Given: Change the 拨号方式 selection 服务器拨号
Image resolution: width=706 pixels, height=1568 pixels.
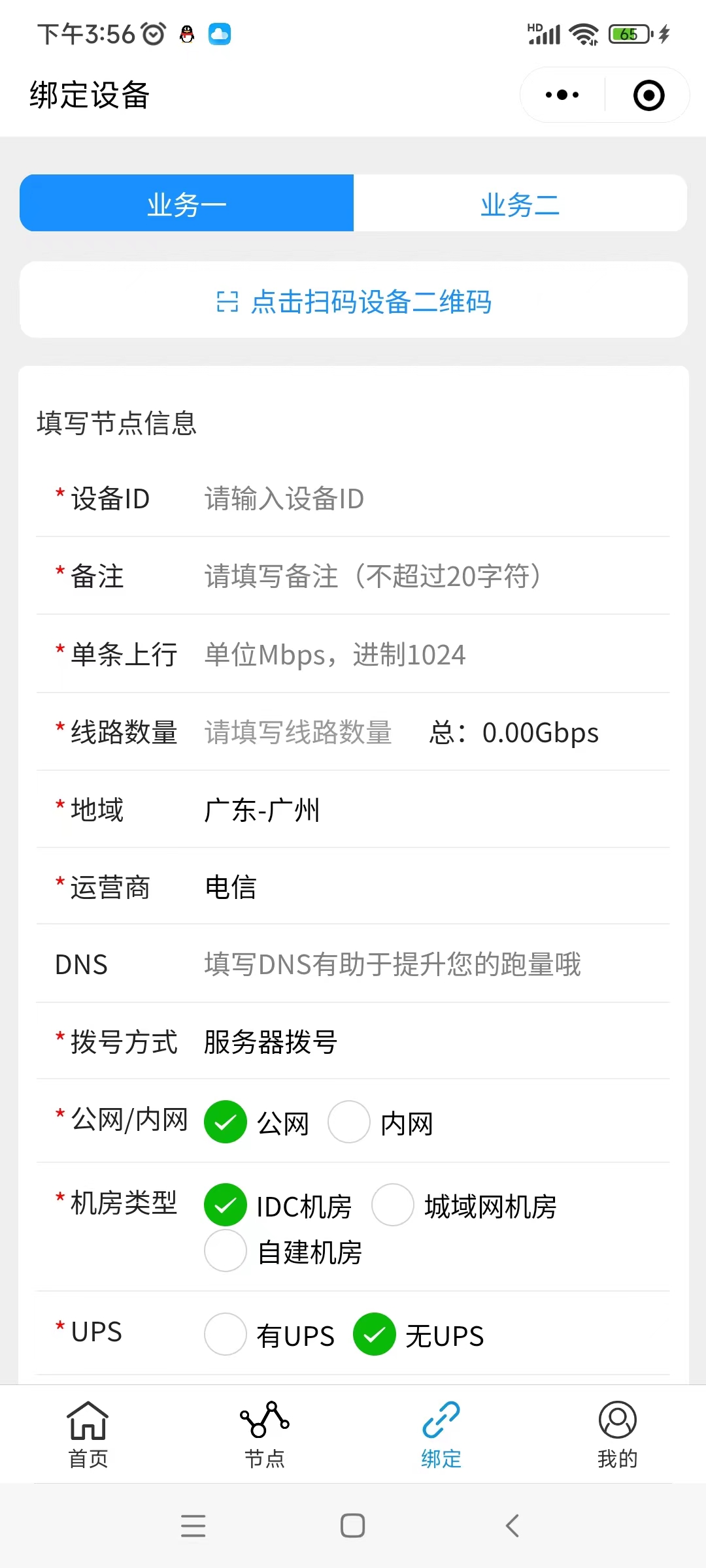Looking at the screenshot, I should (271, 1042).
